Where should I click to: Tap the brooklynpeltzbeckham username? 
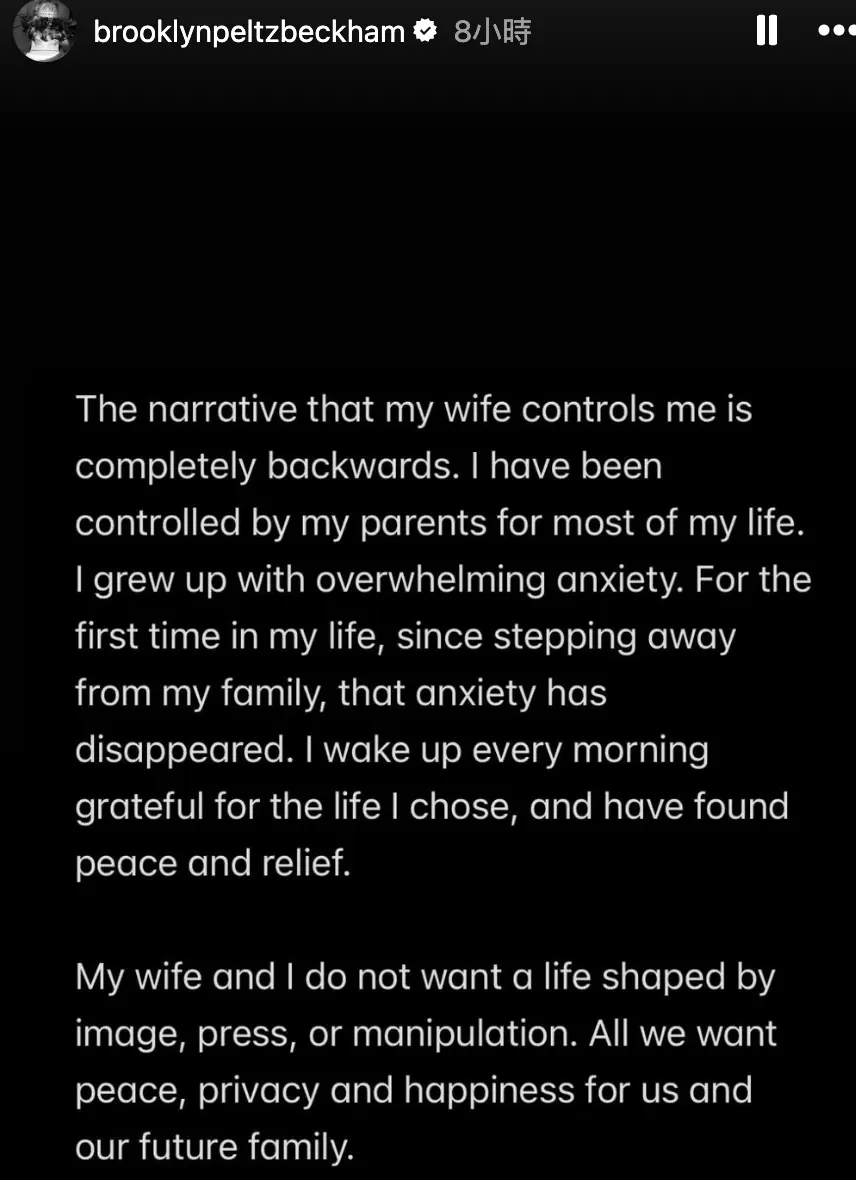click(x=248, y=32)
